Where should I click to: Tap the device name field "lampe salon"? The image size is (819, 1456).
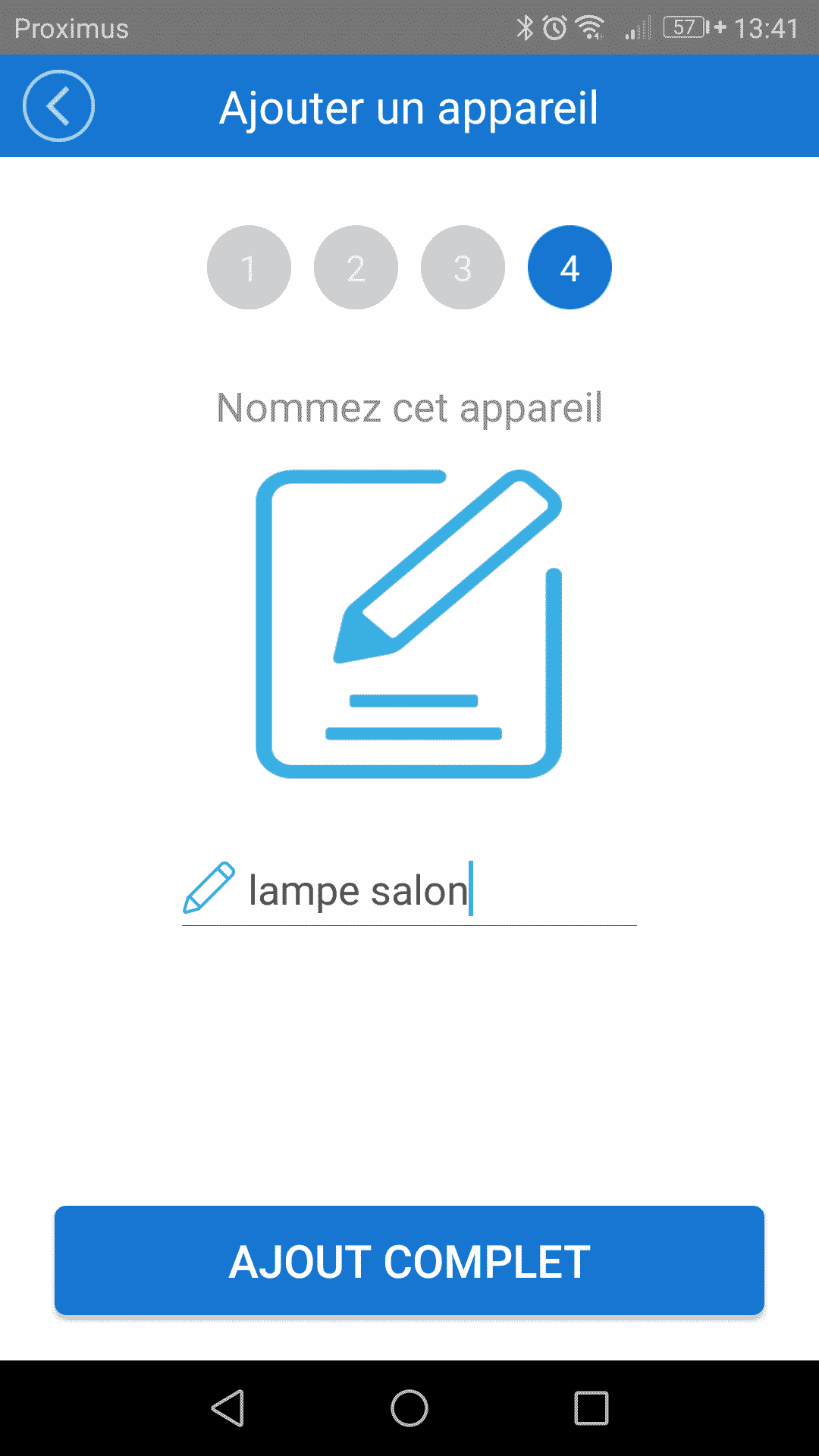[409, 890]
